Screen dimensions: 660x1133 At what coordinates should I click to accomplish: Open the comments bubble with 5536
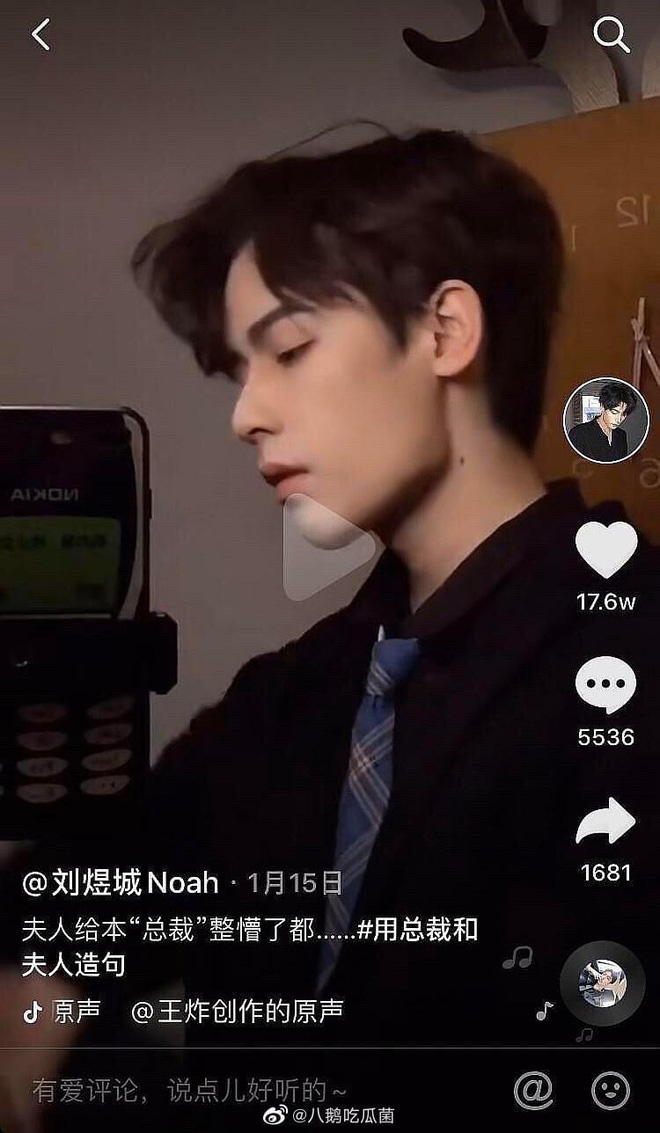point(606,686)
